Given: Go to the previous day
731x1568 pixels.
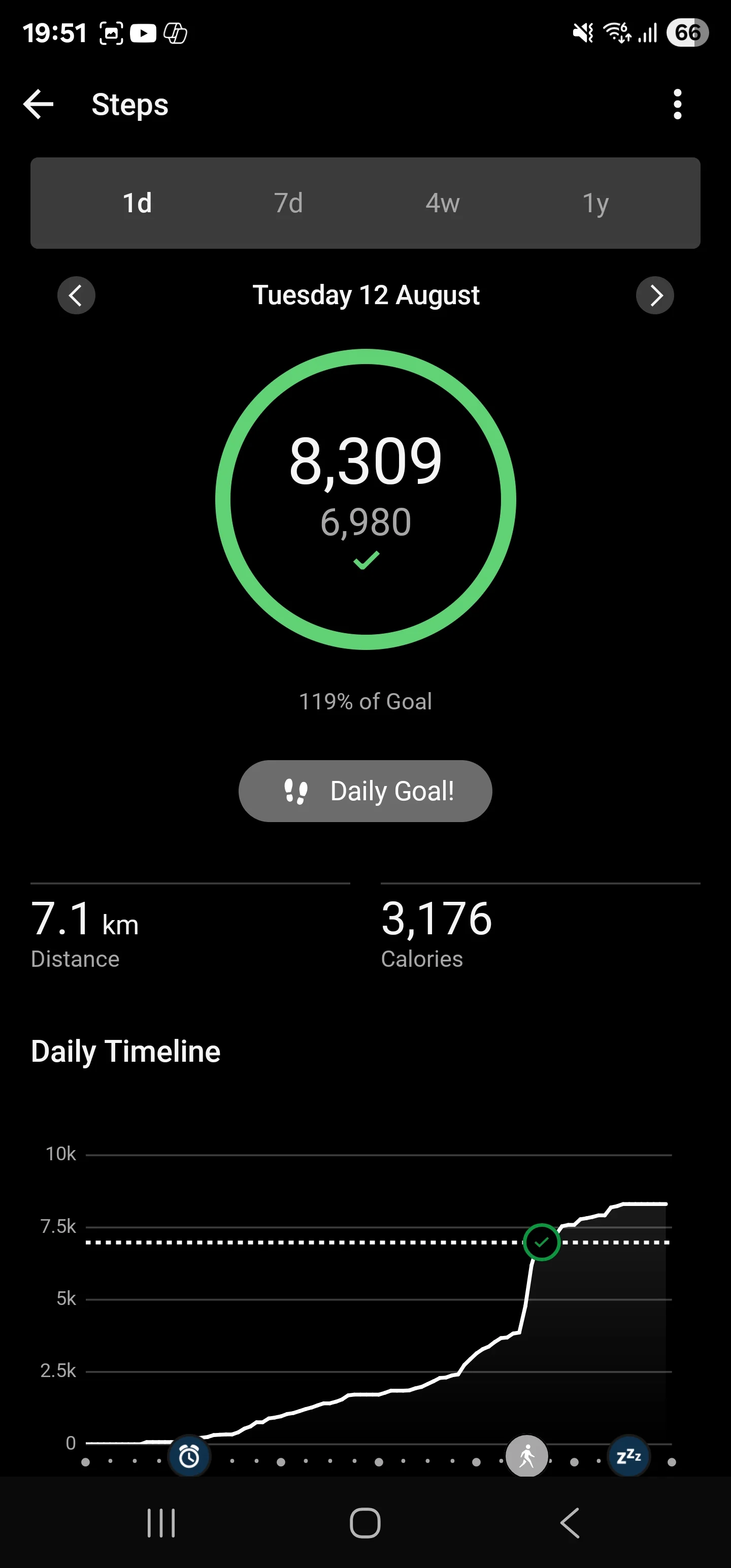Looking at the screenshot, I should click(x=76, y=295).
